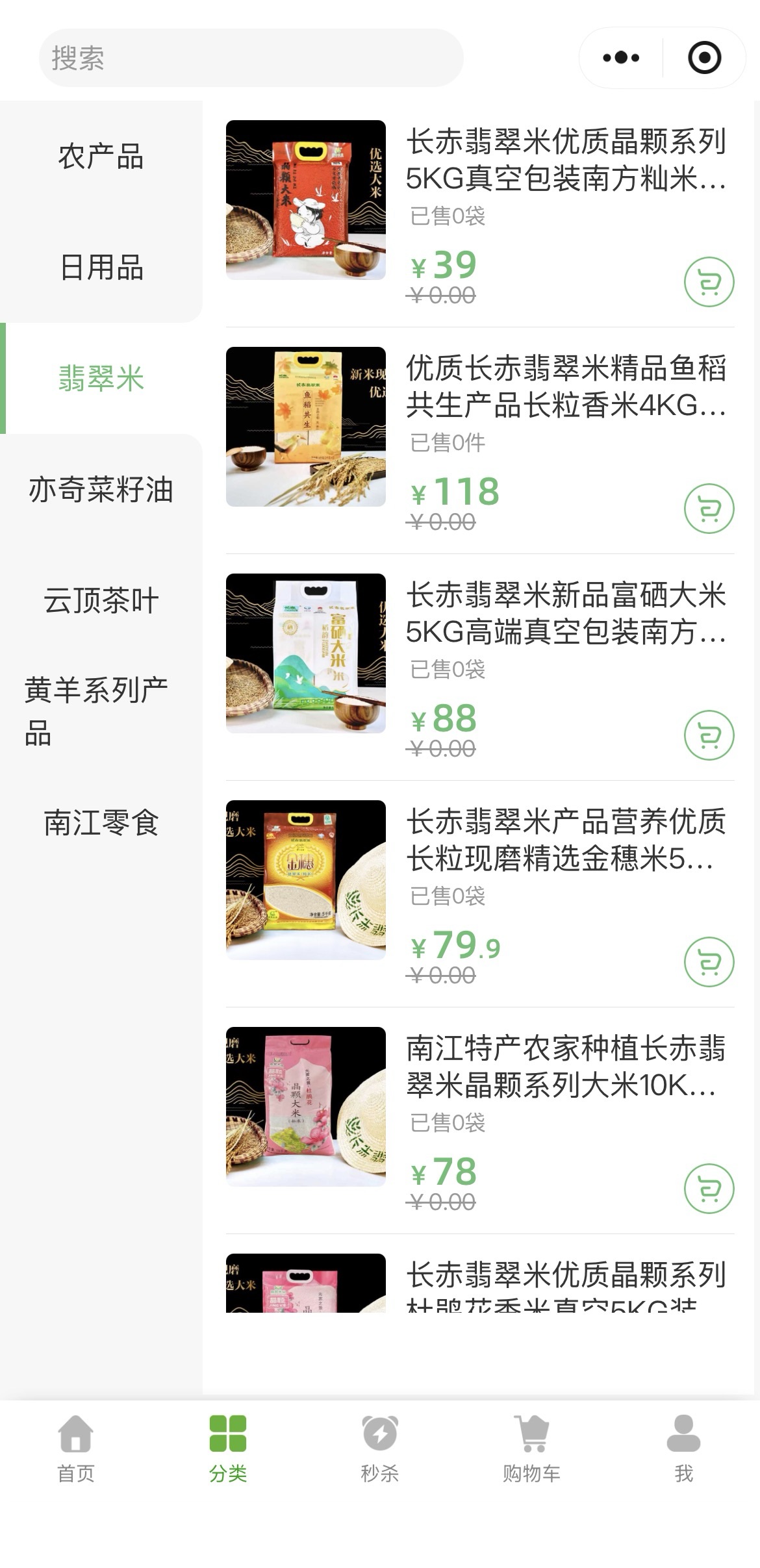The image size is (760, 1568).
Task: Add the ¥78 10KG rice to cart
Action: click(709, 1188)
